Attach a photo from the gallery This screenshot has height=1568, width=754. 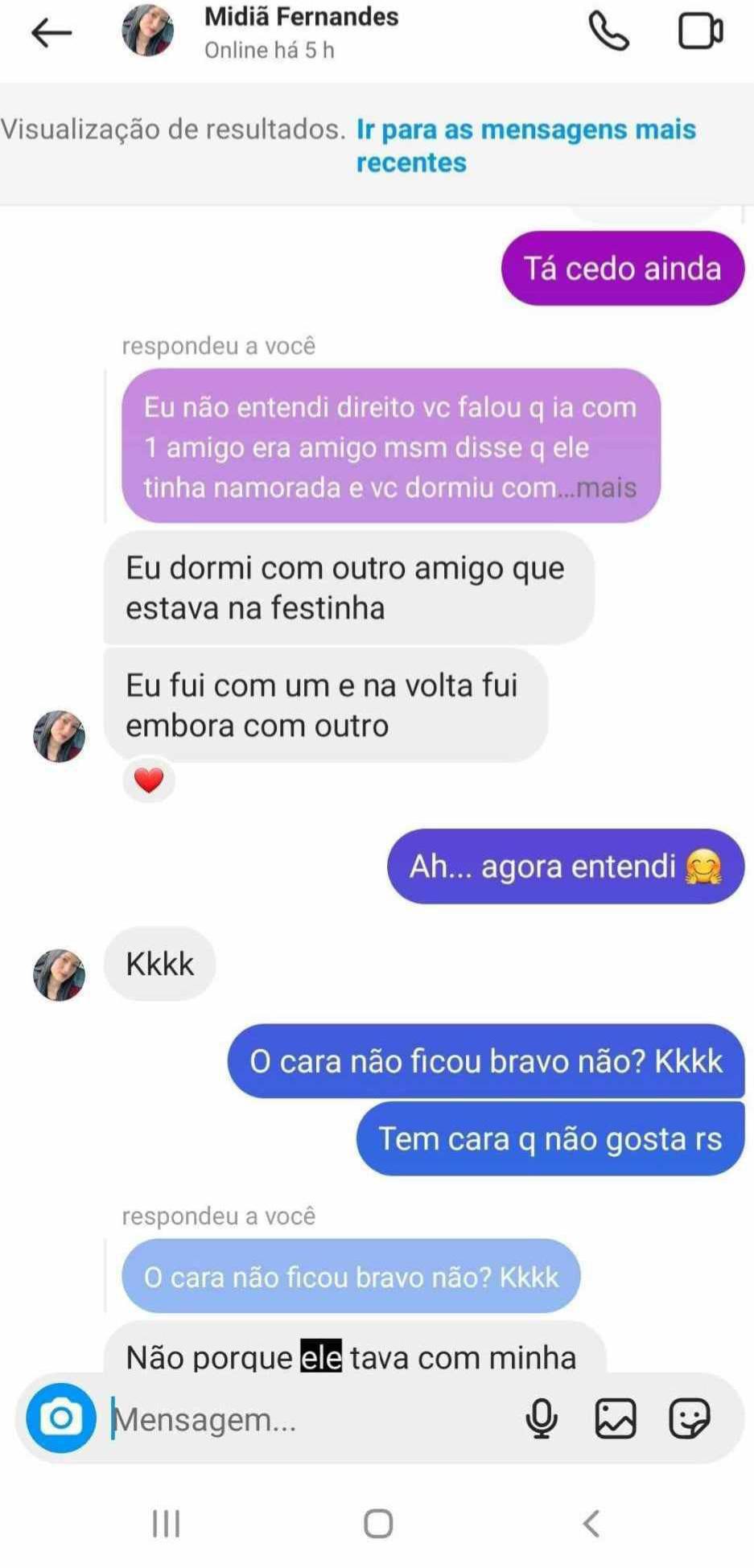(616, 1418)
